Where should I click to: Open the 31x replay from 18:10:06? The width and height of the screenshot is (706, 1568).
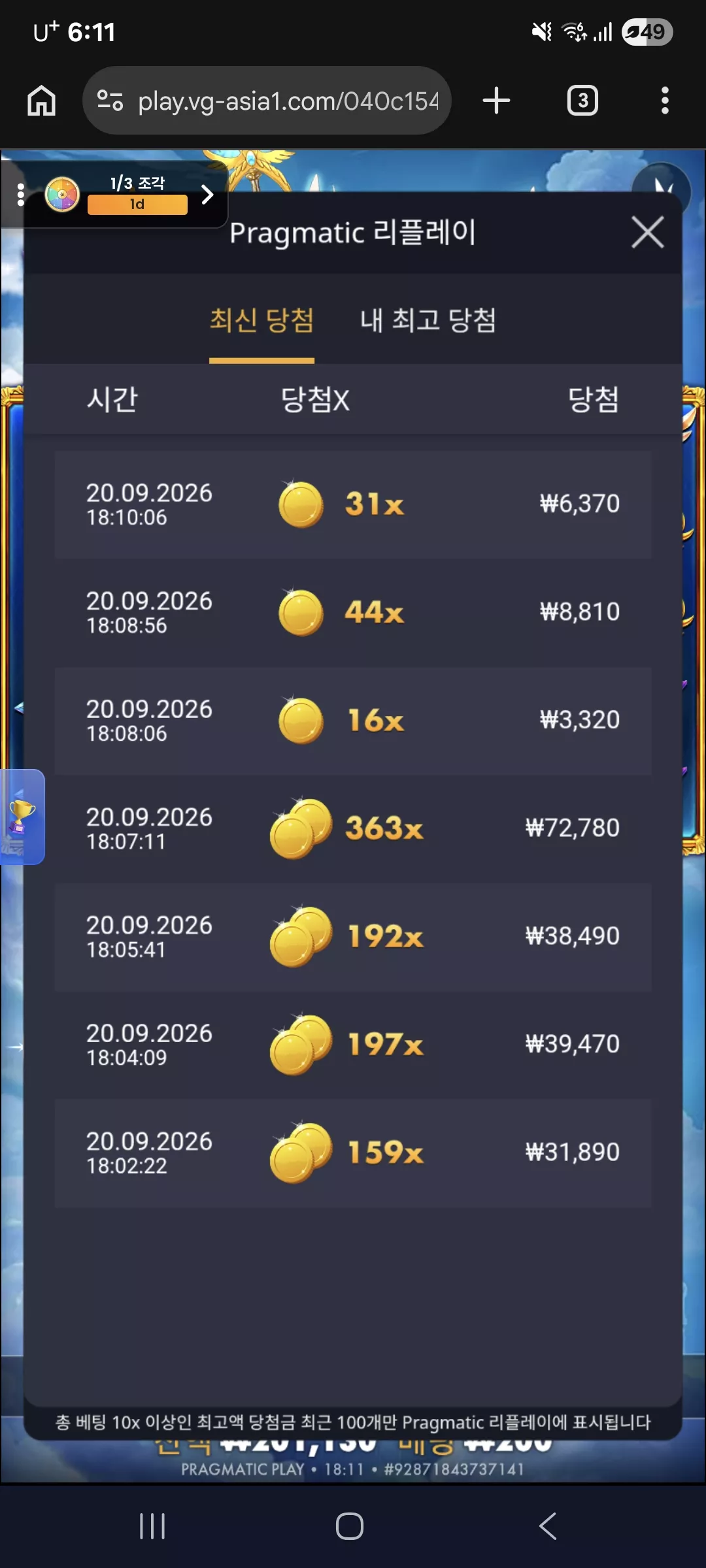353,504
